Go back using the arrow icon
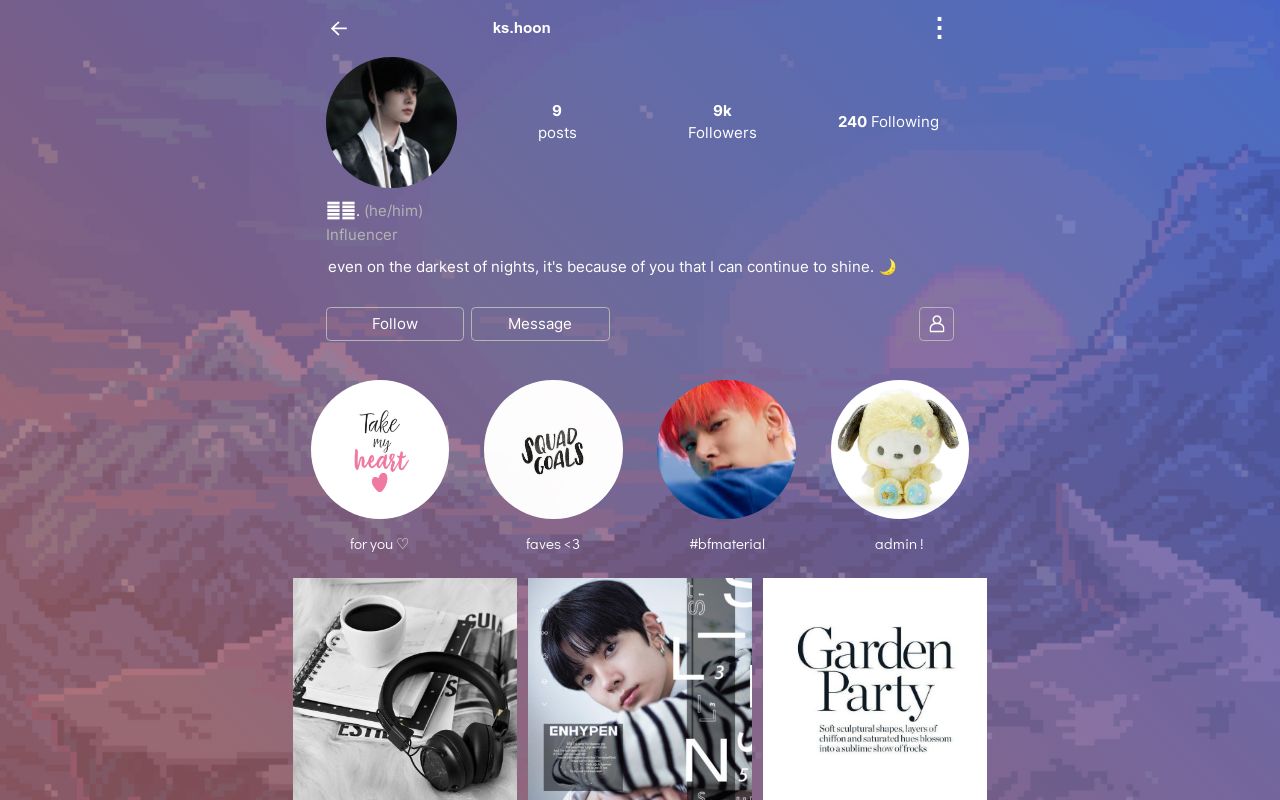Viewport: 1280px width, 800px height. 339,28
